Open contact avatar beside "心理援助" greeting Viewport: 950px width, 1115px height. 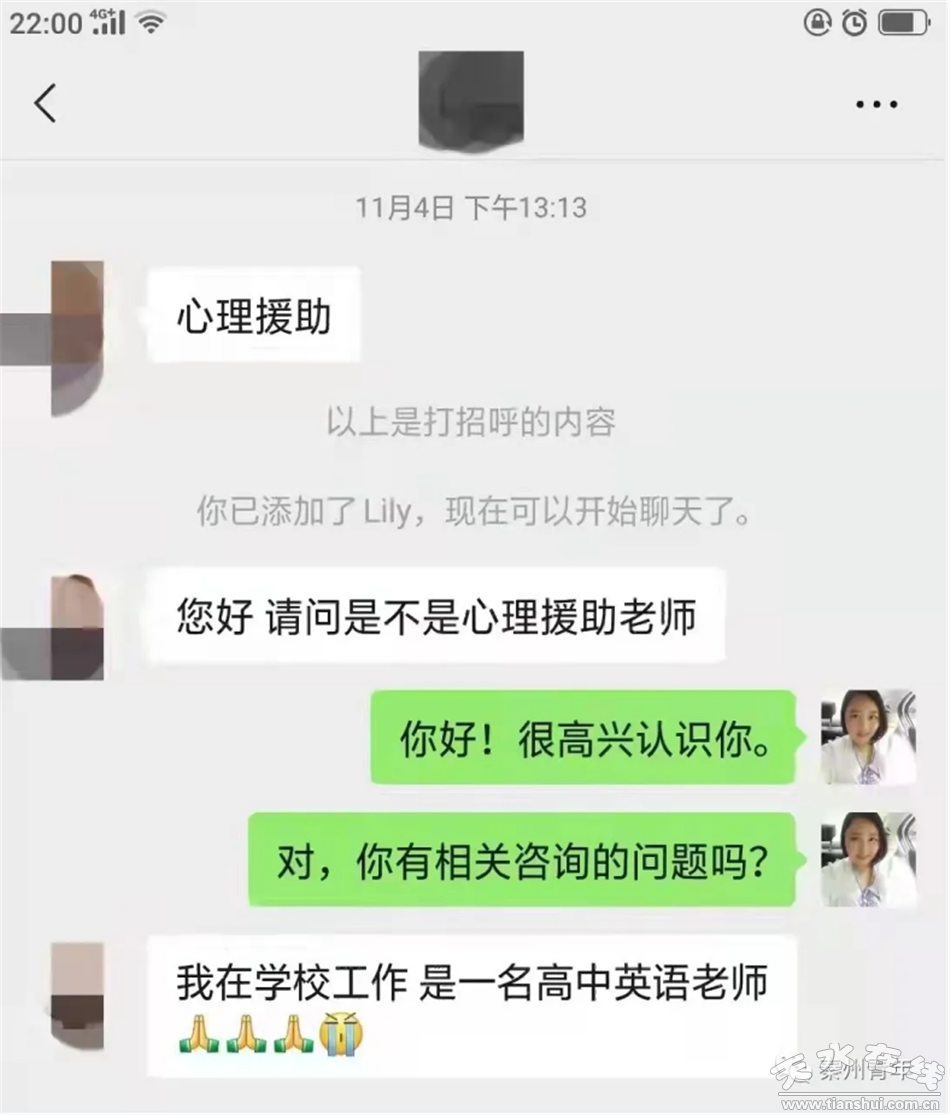pyautogui.click(x=76, y=337)
